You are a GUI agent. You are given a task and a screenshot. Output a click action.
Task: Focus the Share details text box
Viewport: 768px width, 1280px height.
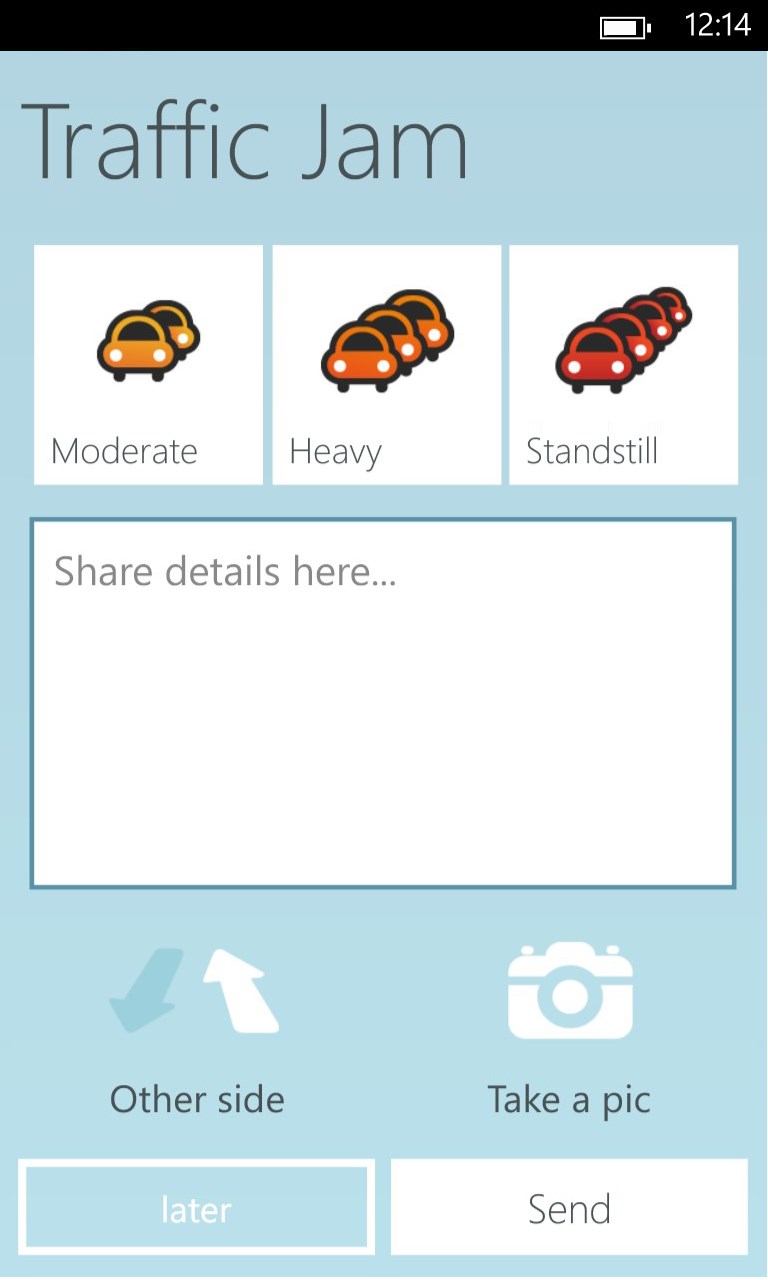coord(383,703)
